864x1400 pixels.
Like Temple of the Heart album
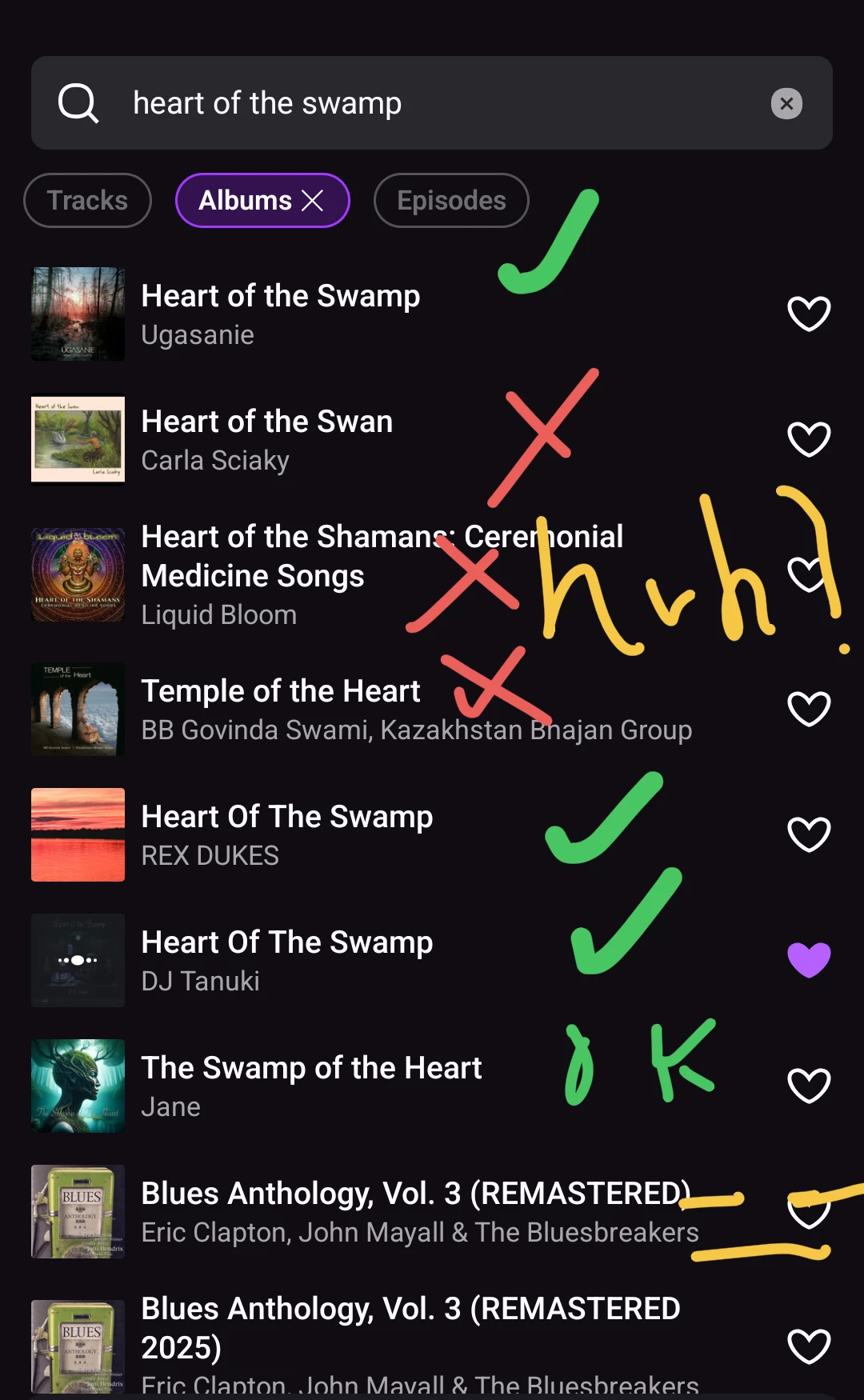[x=809, y=709]
